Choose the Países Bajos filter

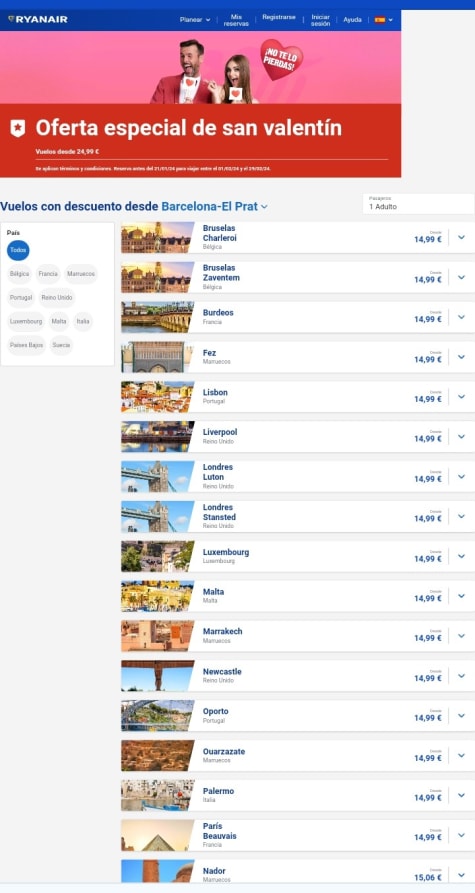click(x=26, y=345)
